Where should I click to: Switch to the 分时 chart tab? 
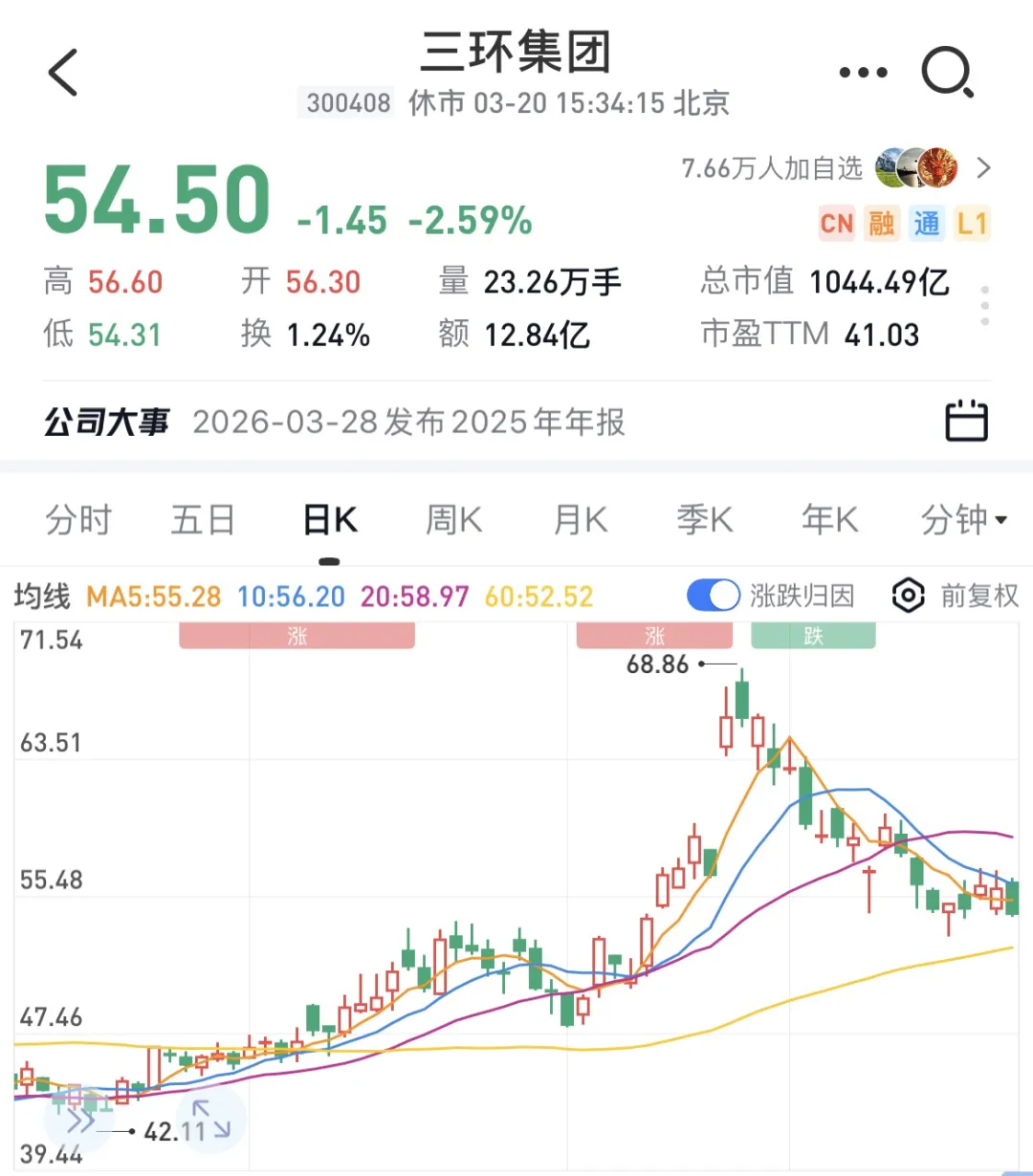pyautogui.click(x=78, y=520)
